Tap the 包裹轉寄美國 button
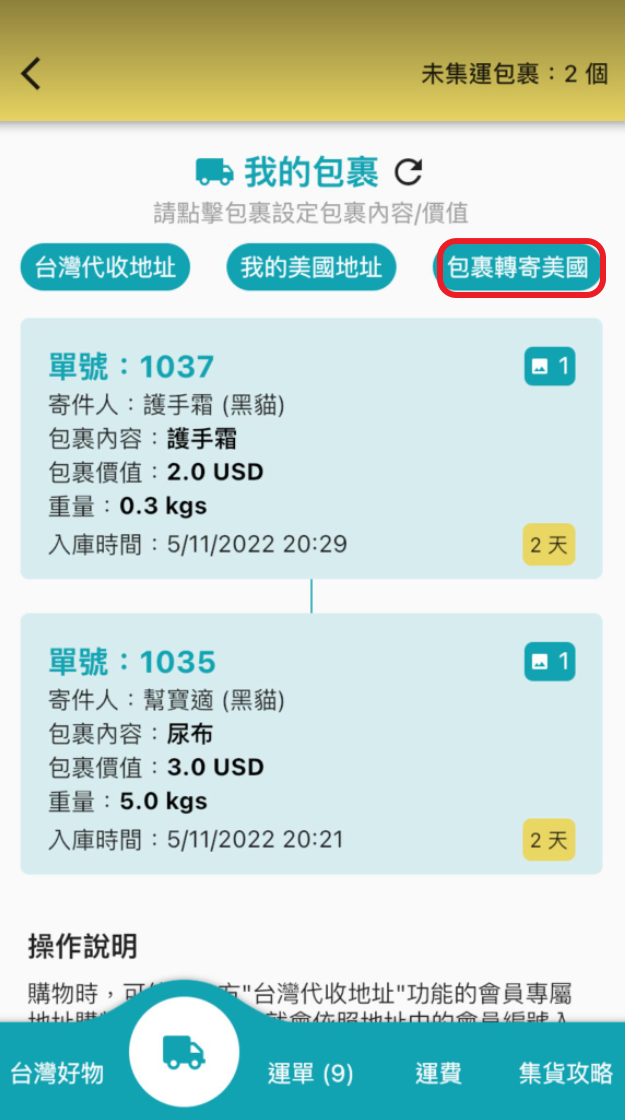The width and height of the screenshot is (625, 1120). [519, 268]
